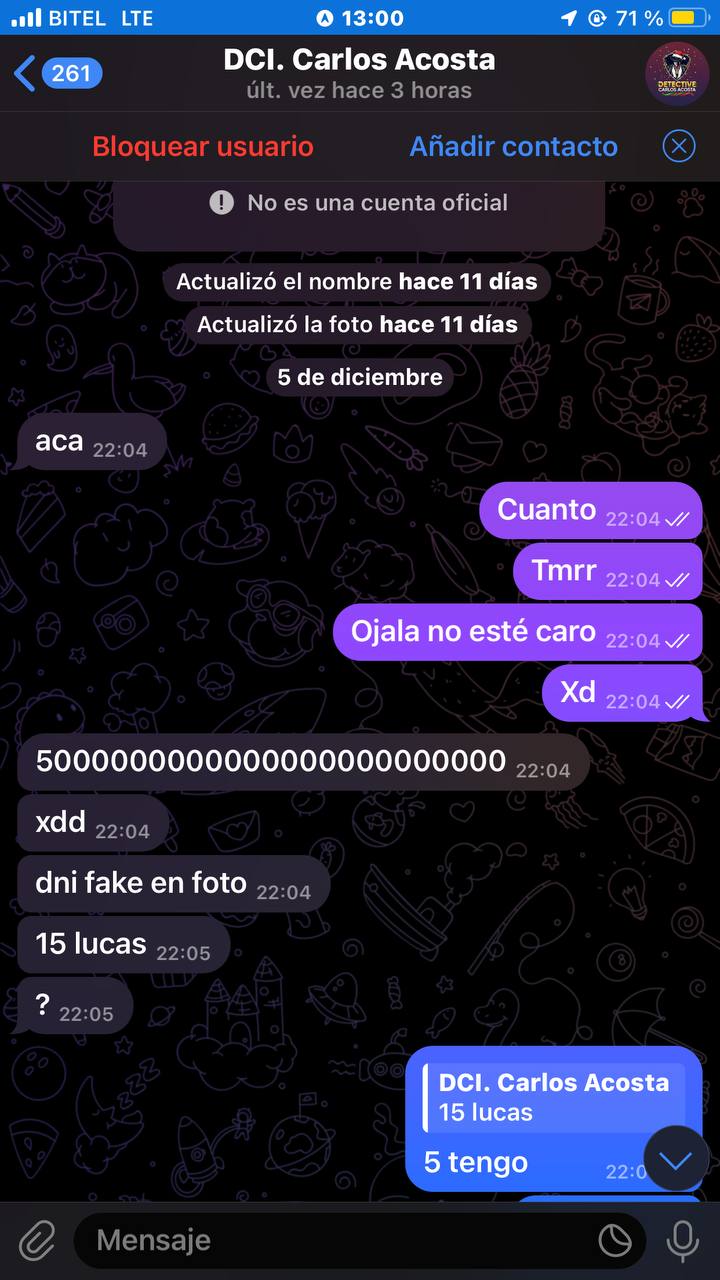Open the quoted 15 lucas reply
The width and height of the screenshot is (720, 1280).
pos(554,1097)
